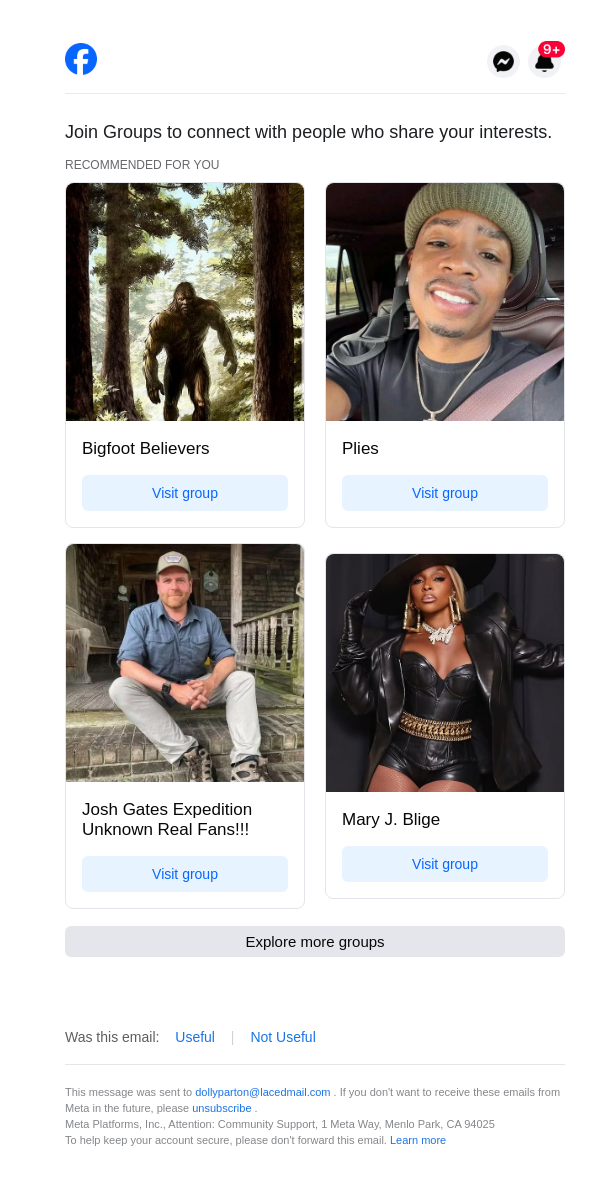Tap the Learn more link
The width and height of the screenshot is (600, 1186).
click(418, 1140)
